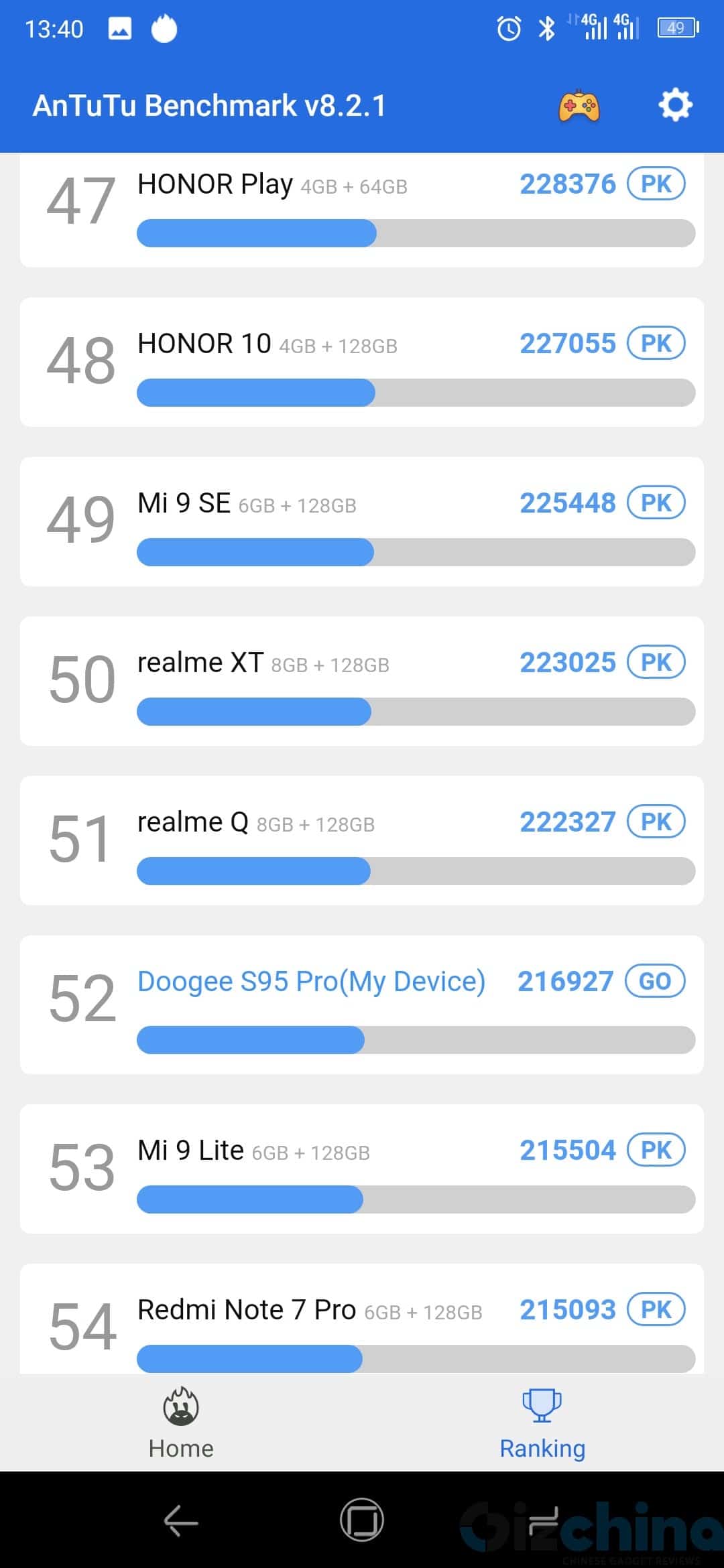Tap PK next to Mi 9 SE

coord(656,503)
